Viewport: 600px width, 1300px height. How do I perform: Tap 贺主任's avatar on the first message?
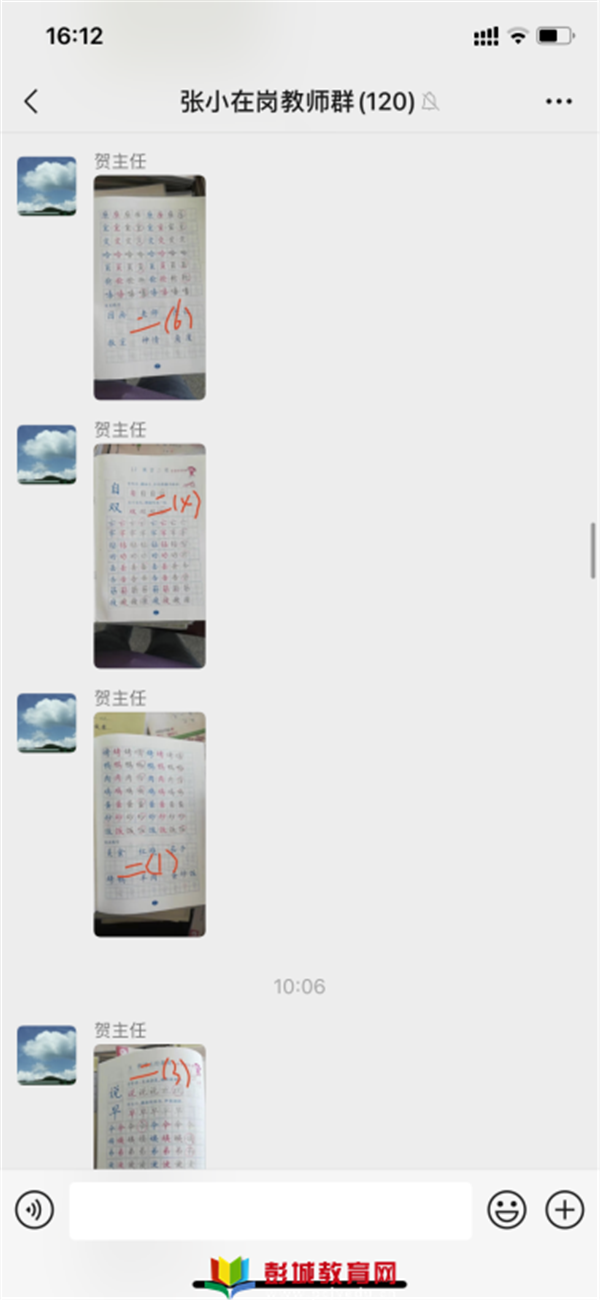point(47,186)
